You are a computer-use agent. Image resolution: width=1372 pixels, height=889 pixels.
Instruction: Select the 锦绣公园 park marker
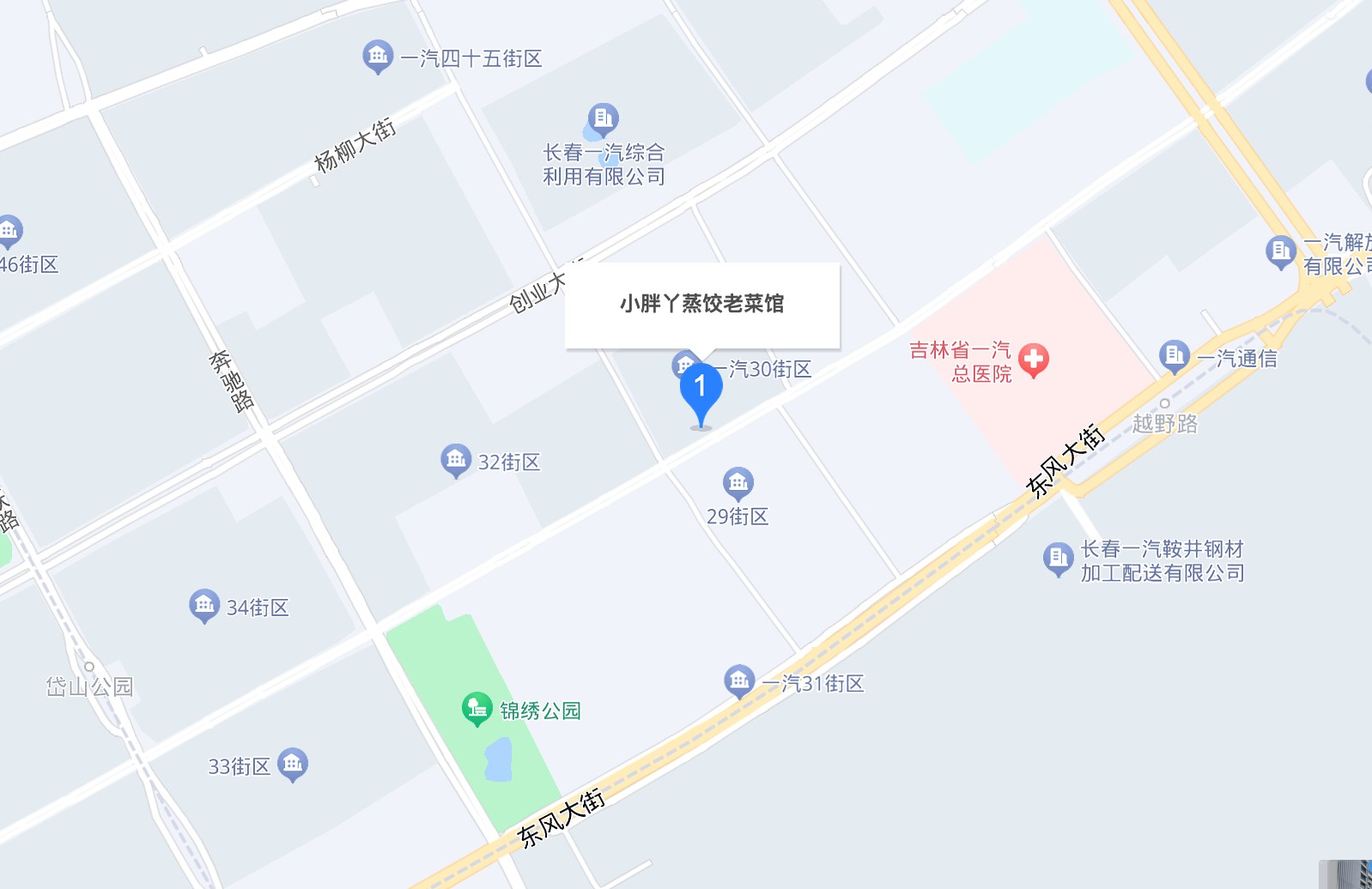477,709
